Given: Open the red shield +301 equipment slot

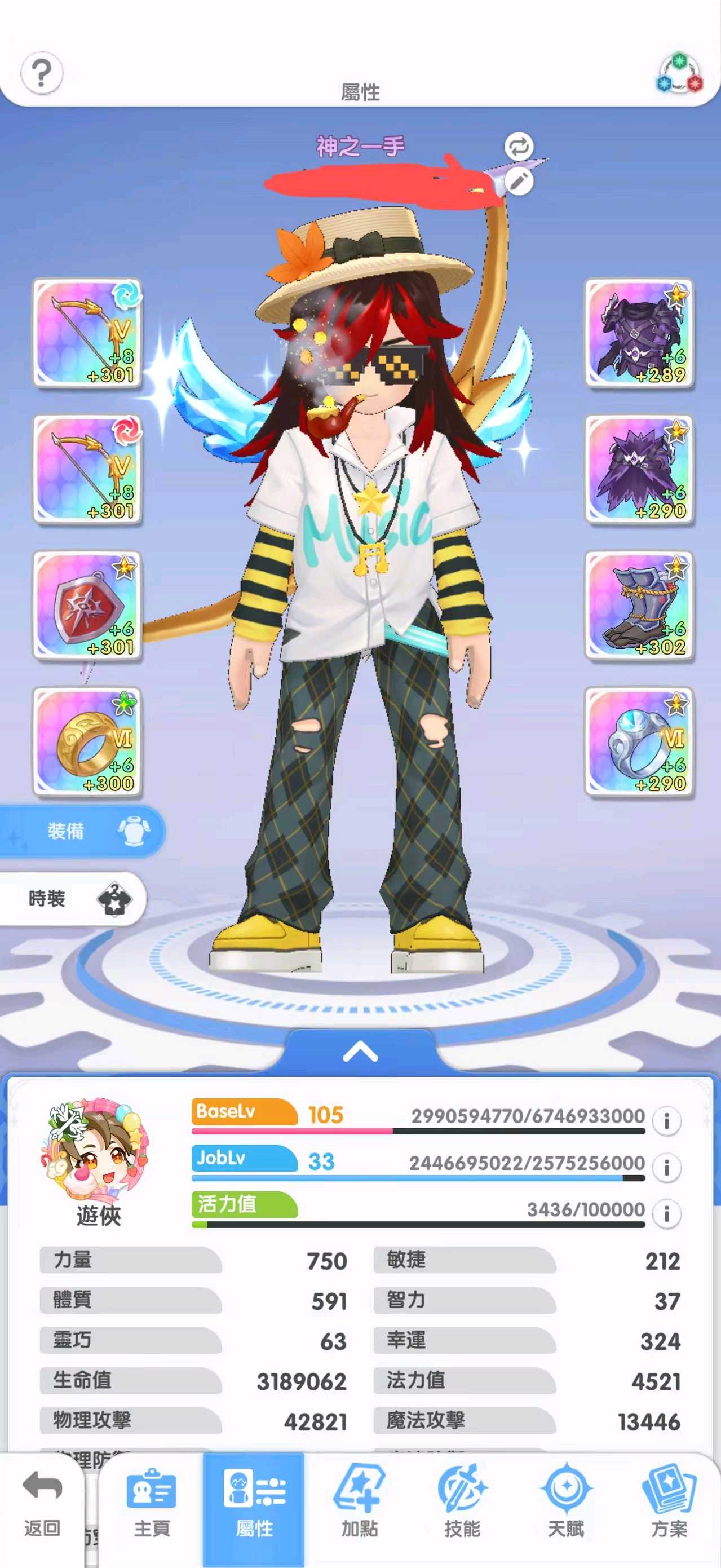Looking at the screenshot, I should tap(87, 606).
